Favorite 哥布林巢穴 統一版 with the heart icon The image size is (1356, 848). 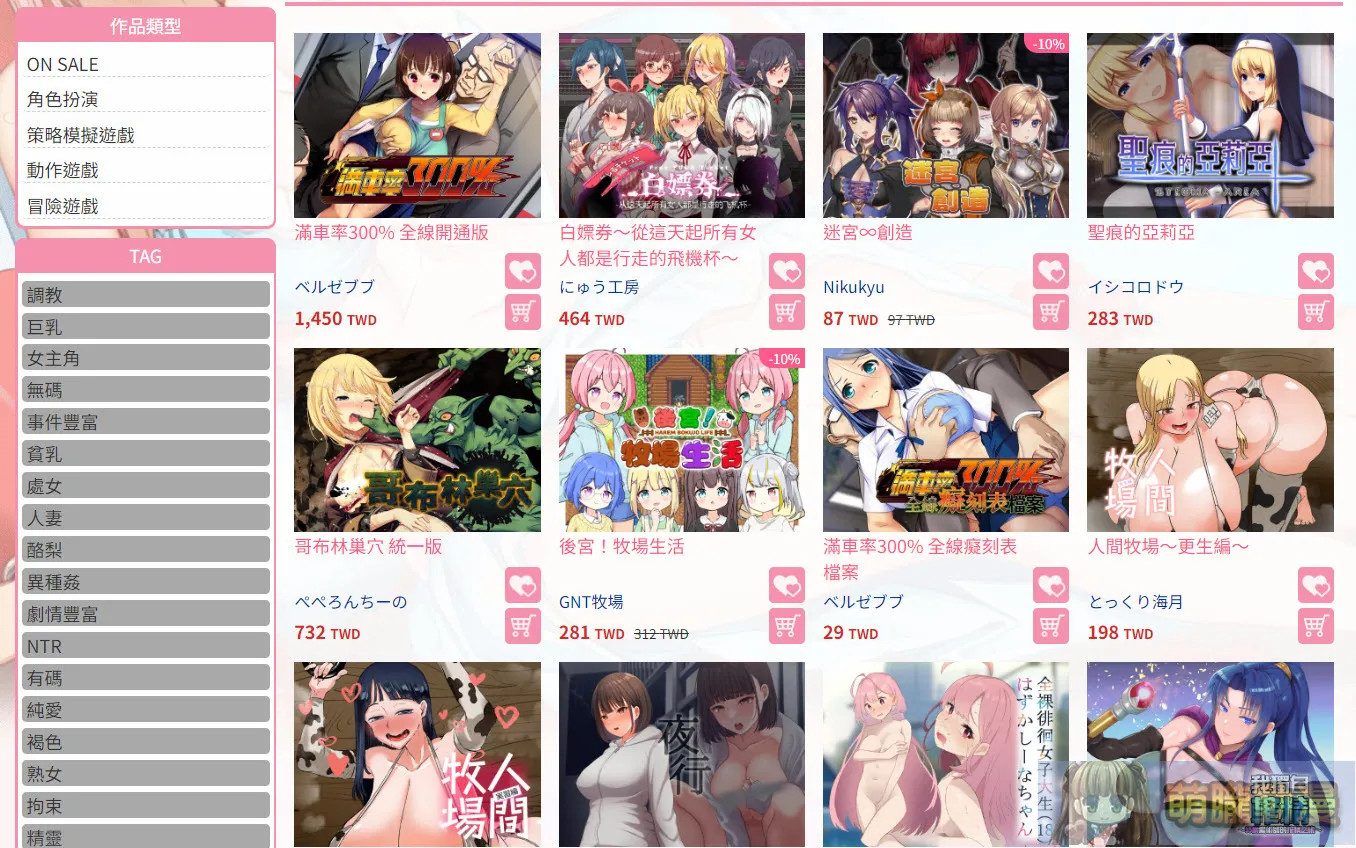(x=522, y=585)
